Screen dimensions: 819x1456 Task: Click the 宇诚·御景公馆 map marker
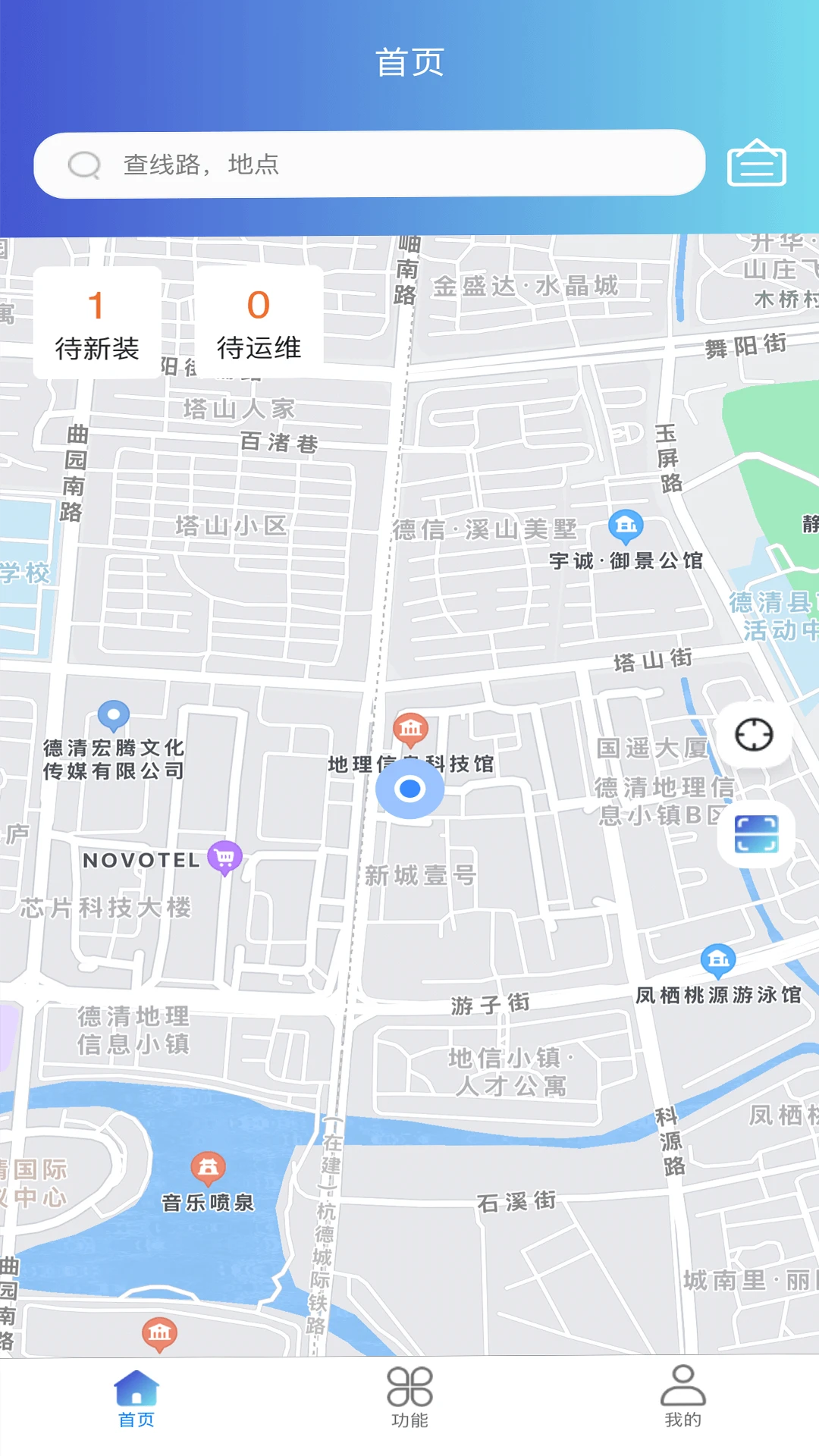pos(625,526)
